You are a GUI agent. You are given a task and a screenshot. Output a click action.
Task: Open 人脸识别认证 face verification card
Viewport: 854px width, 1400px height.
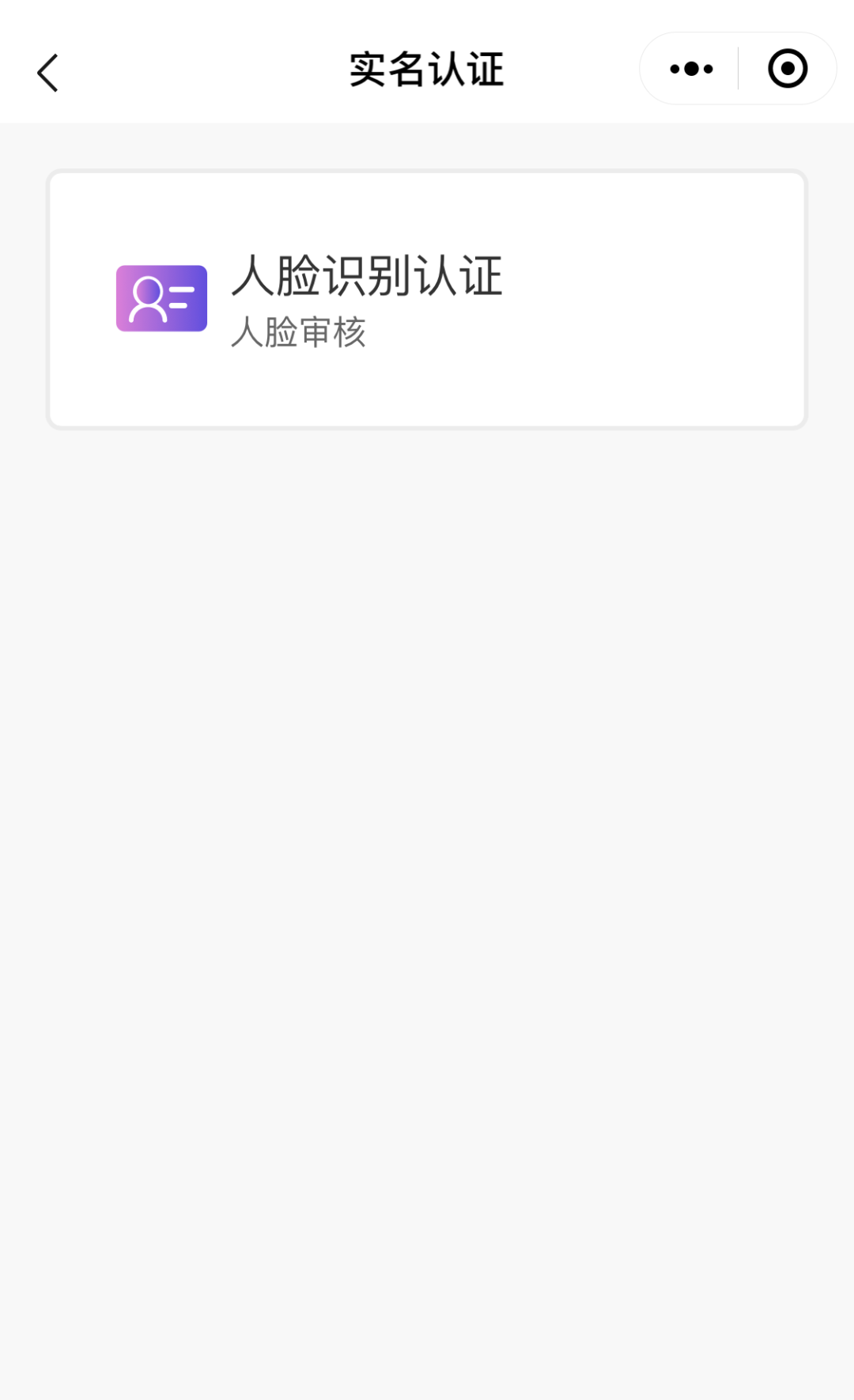coord(427,299)
